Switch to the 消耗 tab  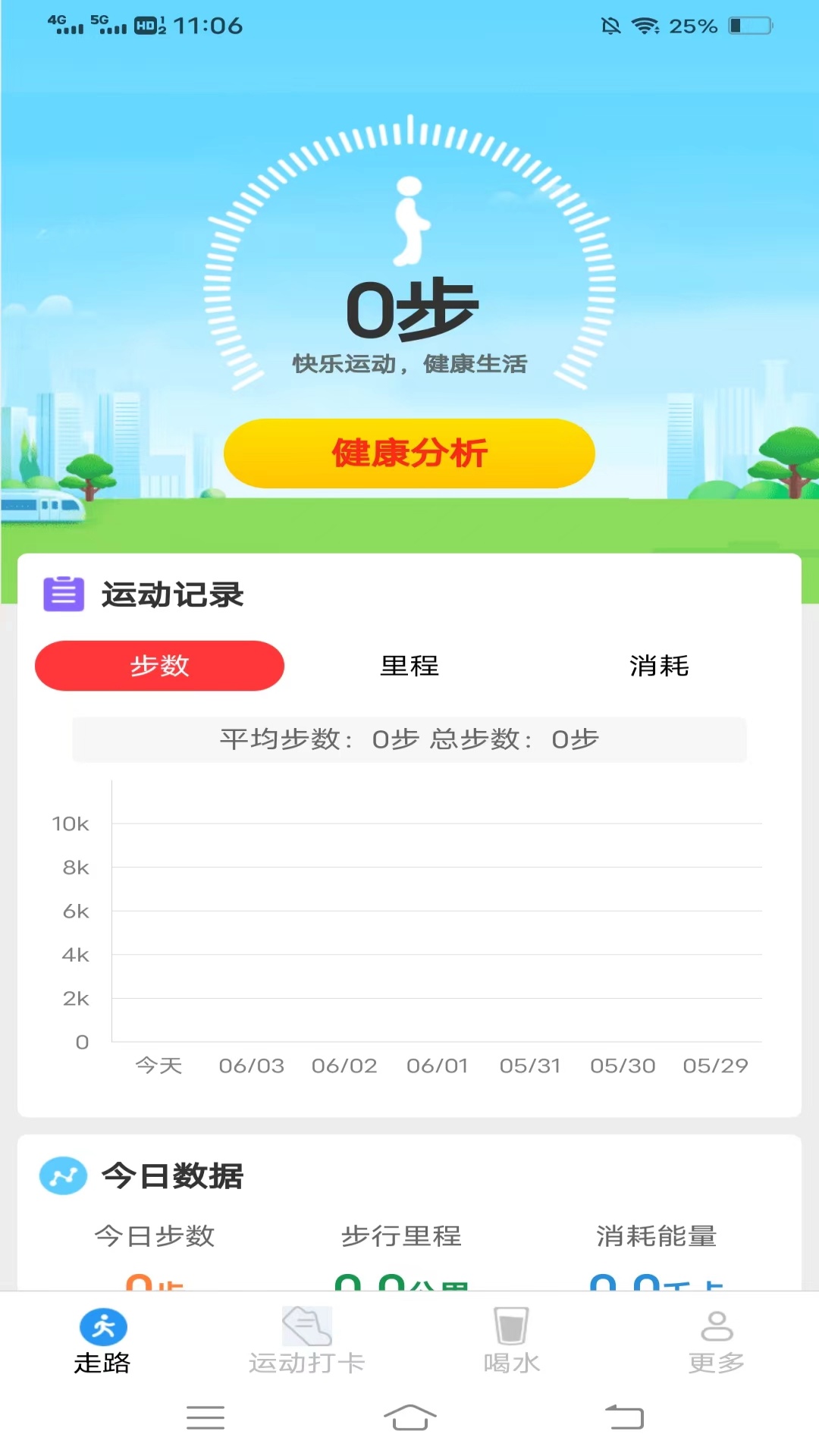pos(660,666)
